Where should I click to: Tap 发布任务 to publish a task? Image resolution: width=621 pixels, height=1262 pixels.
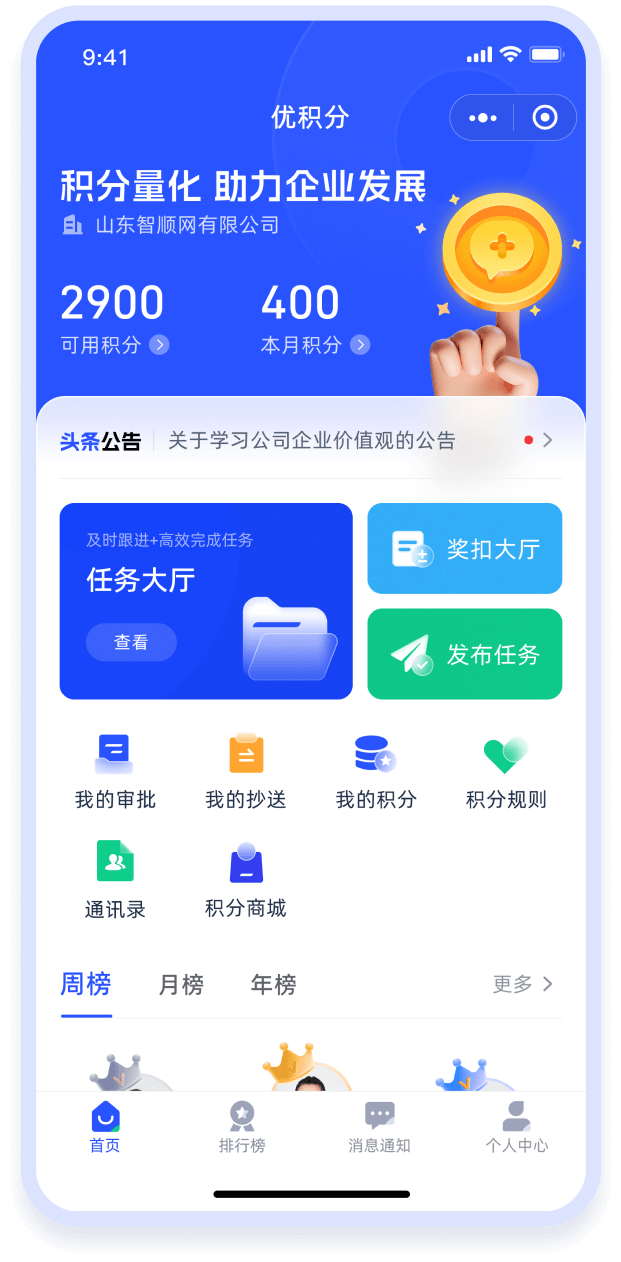[464, 654]
